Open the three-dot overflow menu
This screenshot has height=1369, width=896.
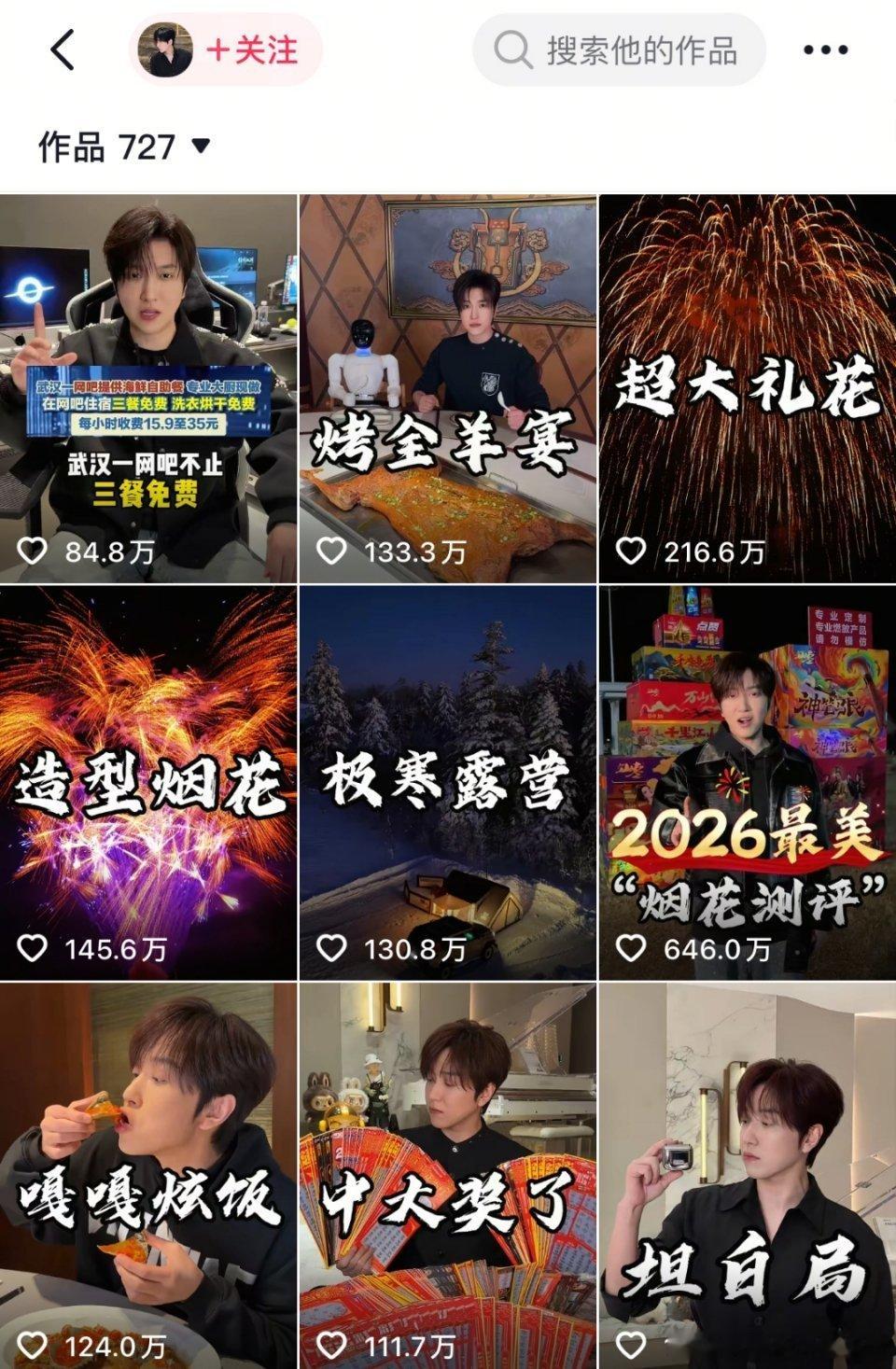pos(825,50)
